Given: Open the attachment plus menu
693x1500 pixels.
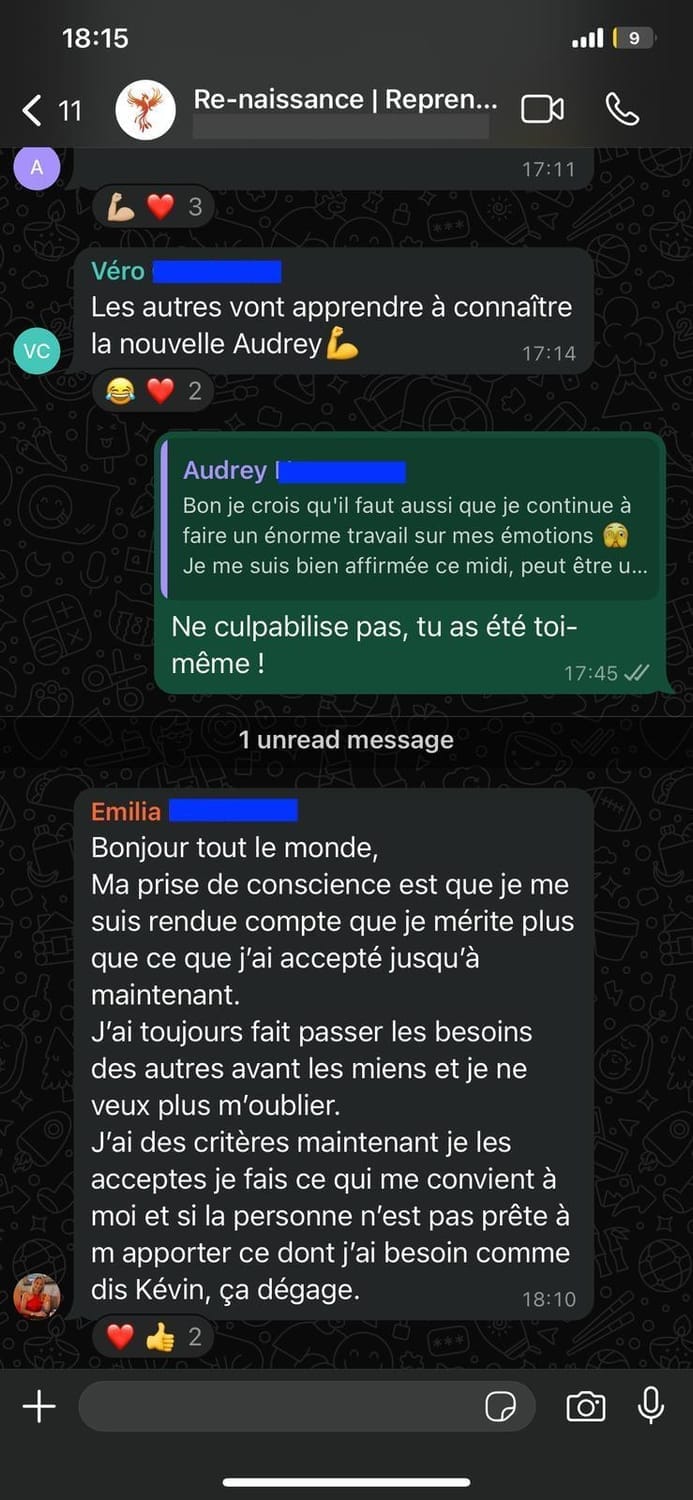Looking at the screenshot, I should coord(39,1407).
